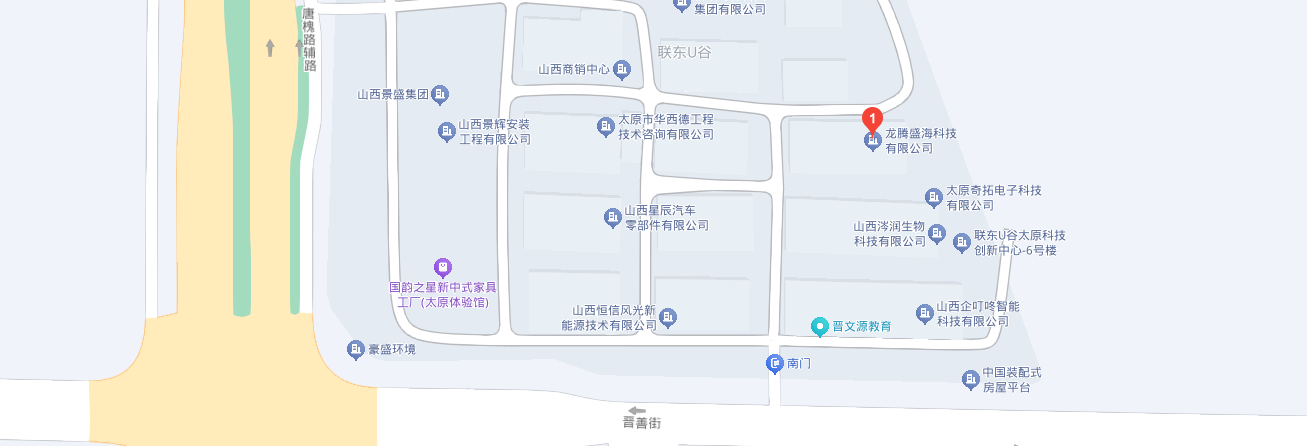This screenshot has width=1307, height=446.
Task: Open 山西商销中心 place marker
Action: (621, 69)
